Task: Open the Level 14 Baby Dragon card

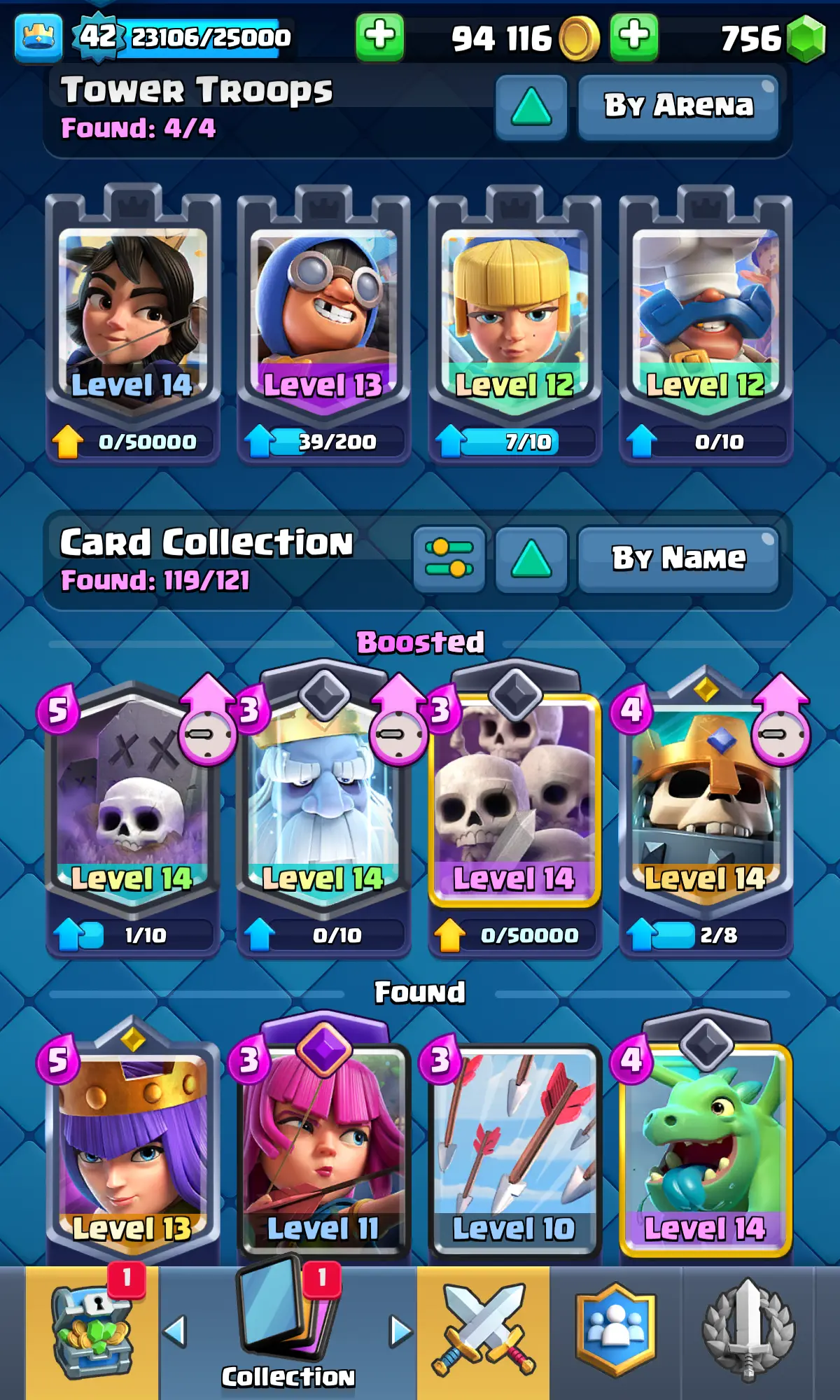Action: (x=706, y=1148)
